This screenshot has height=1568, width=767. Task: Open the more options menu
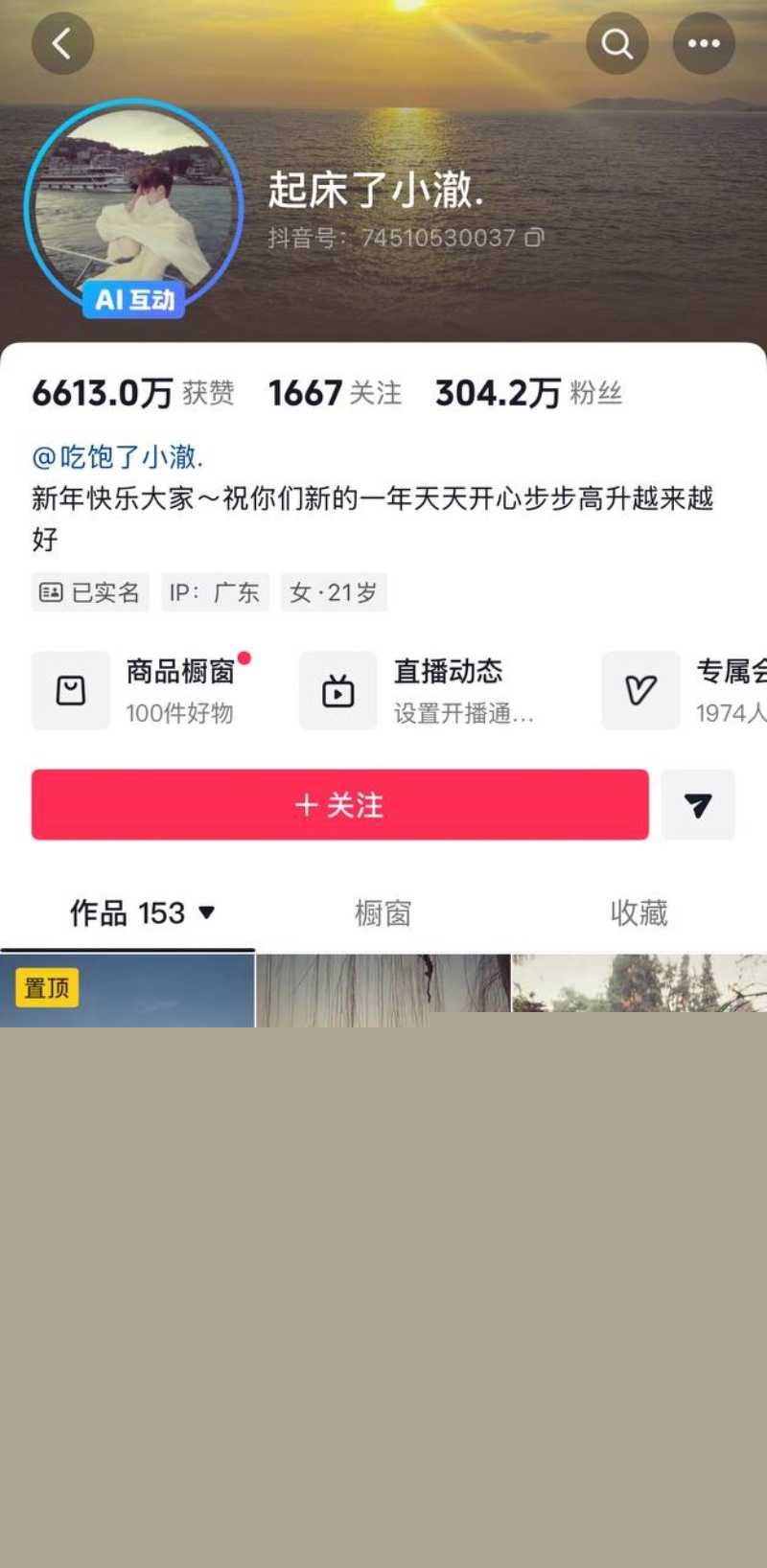click(705, 43)
